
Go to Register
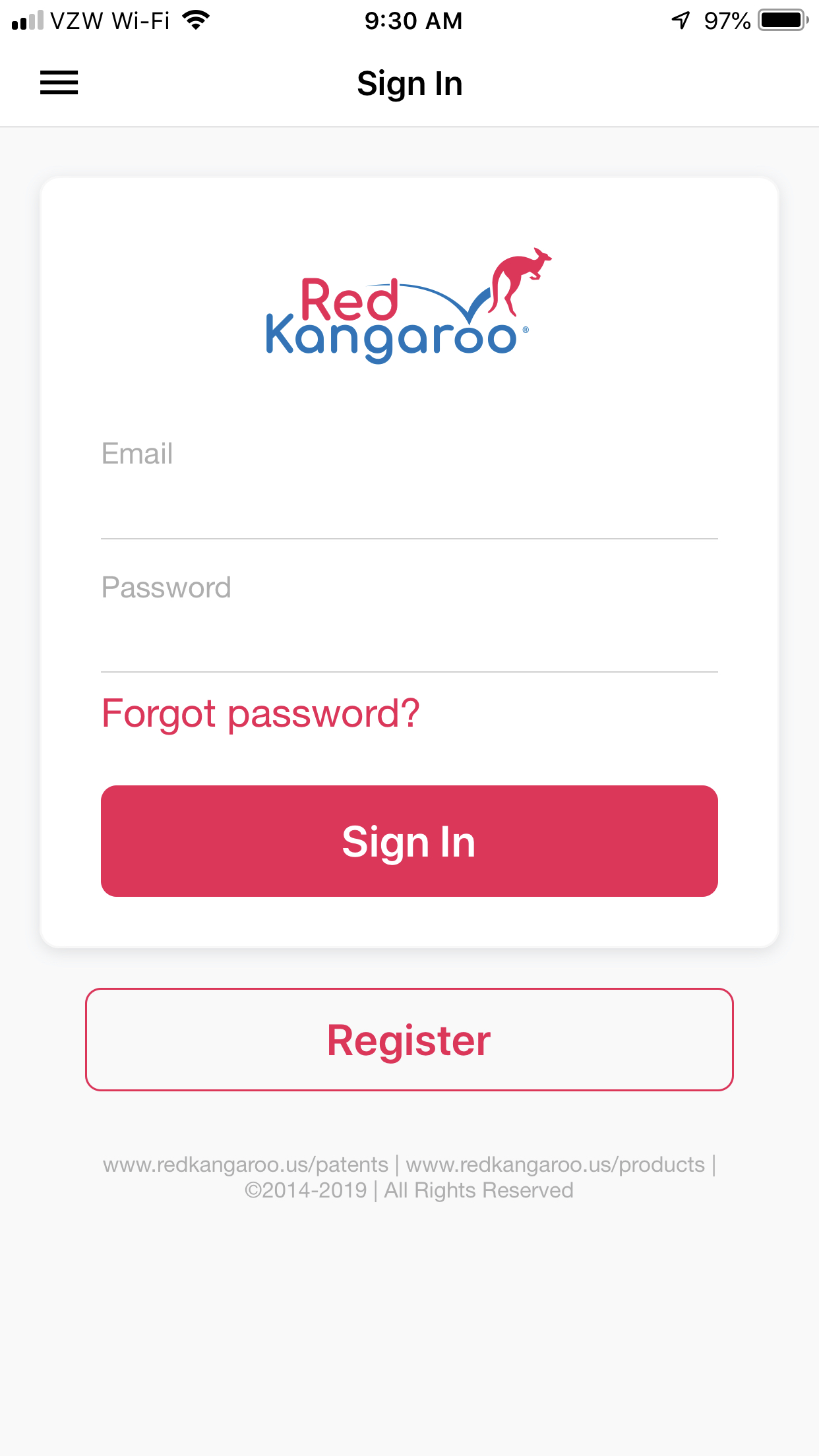point(409,1039)
